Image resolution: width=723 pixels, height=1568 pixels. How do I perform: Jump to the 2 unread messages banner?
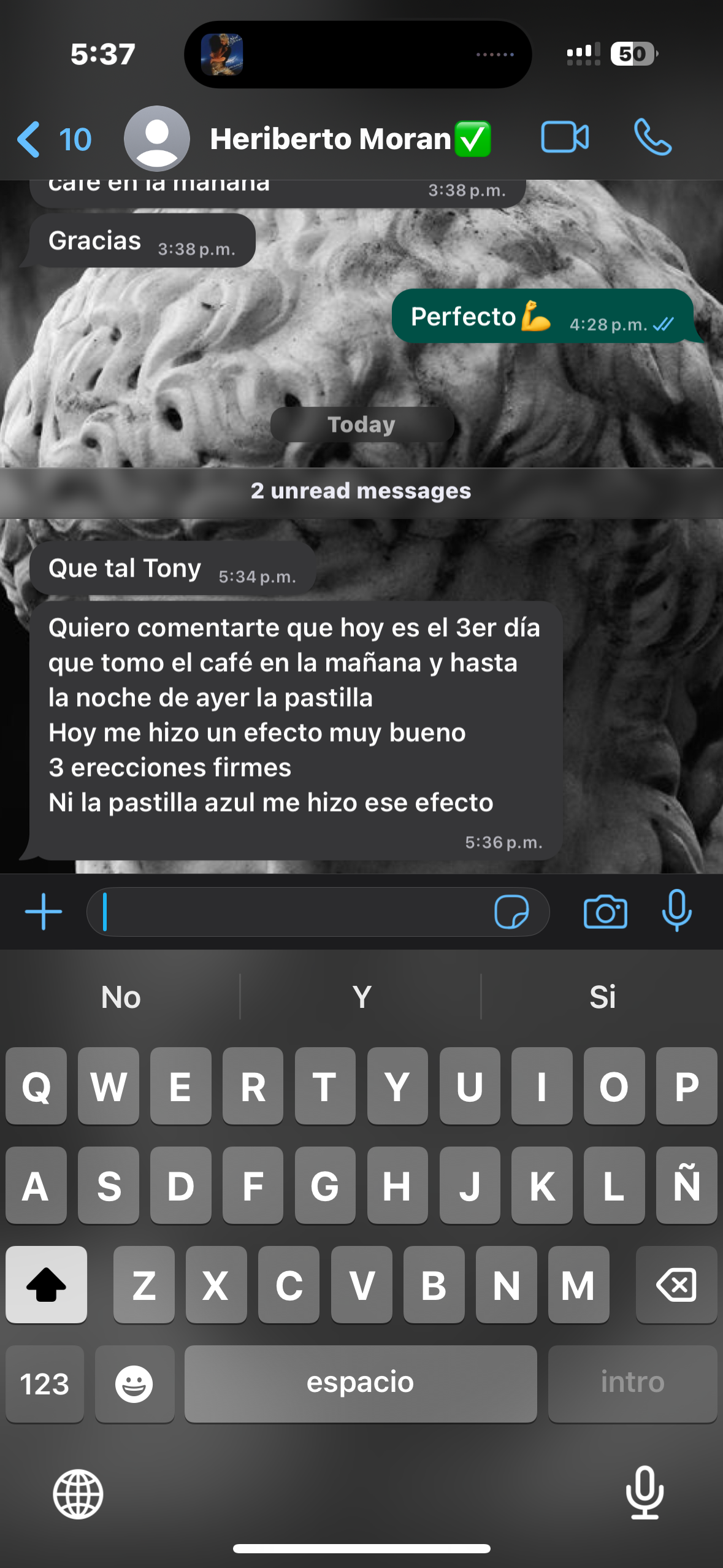361,490
